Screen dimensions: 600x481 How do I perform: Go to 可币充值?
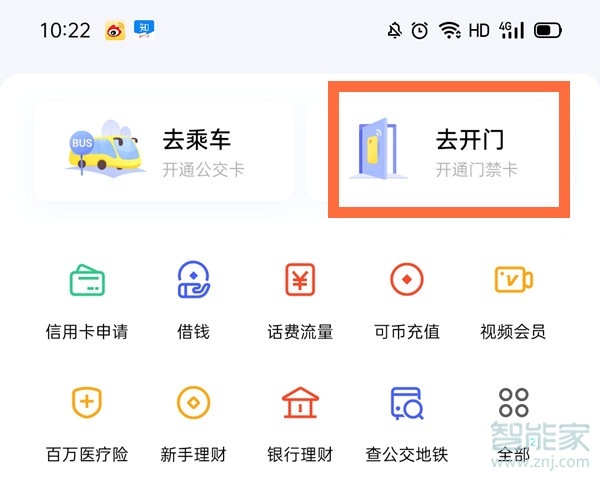[x=407, y=298]
